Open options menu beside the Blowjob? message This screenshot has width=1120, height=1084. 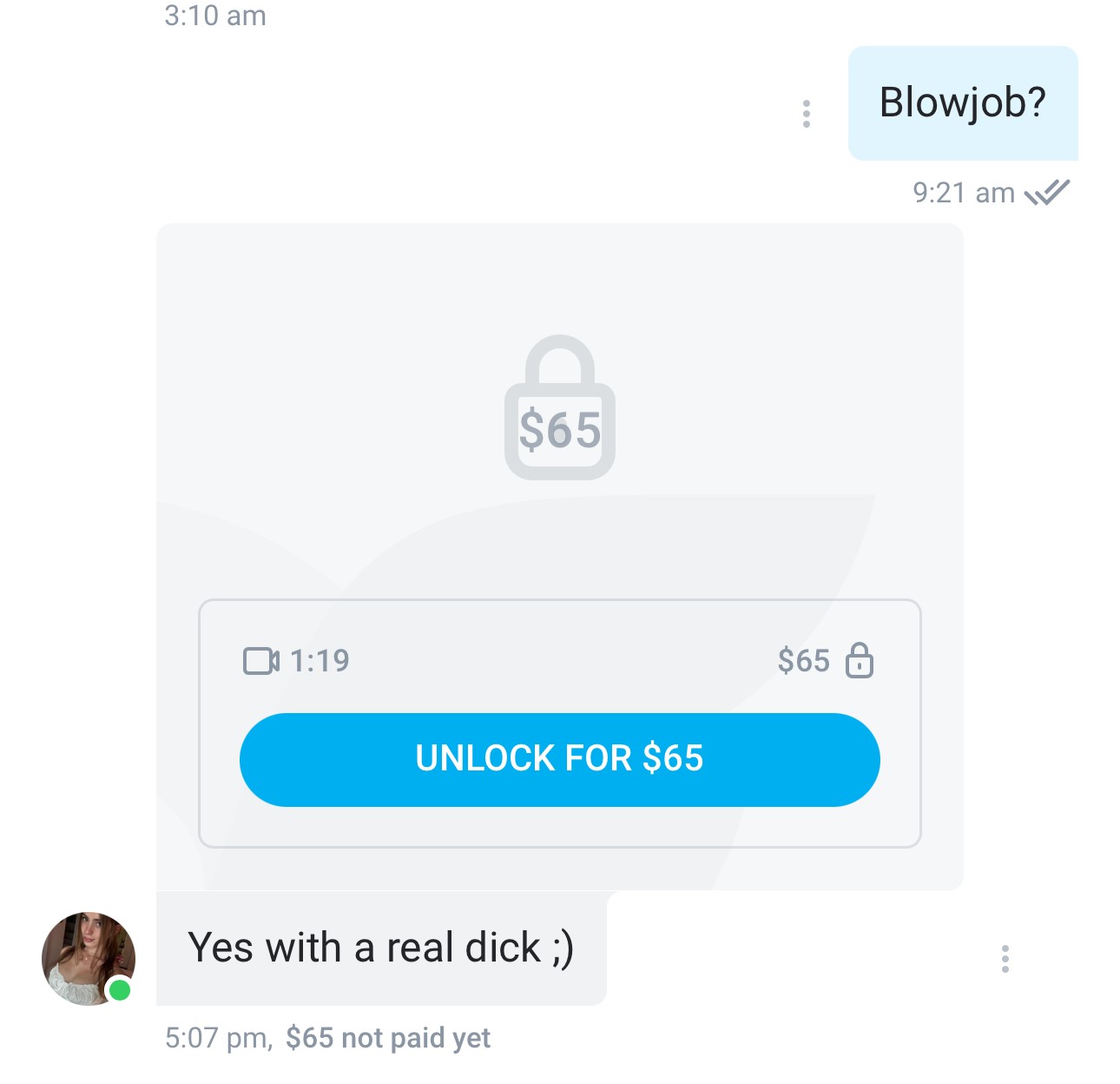[807, 114]
